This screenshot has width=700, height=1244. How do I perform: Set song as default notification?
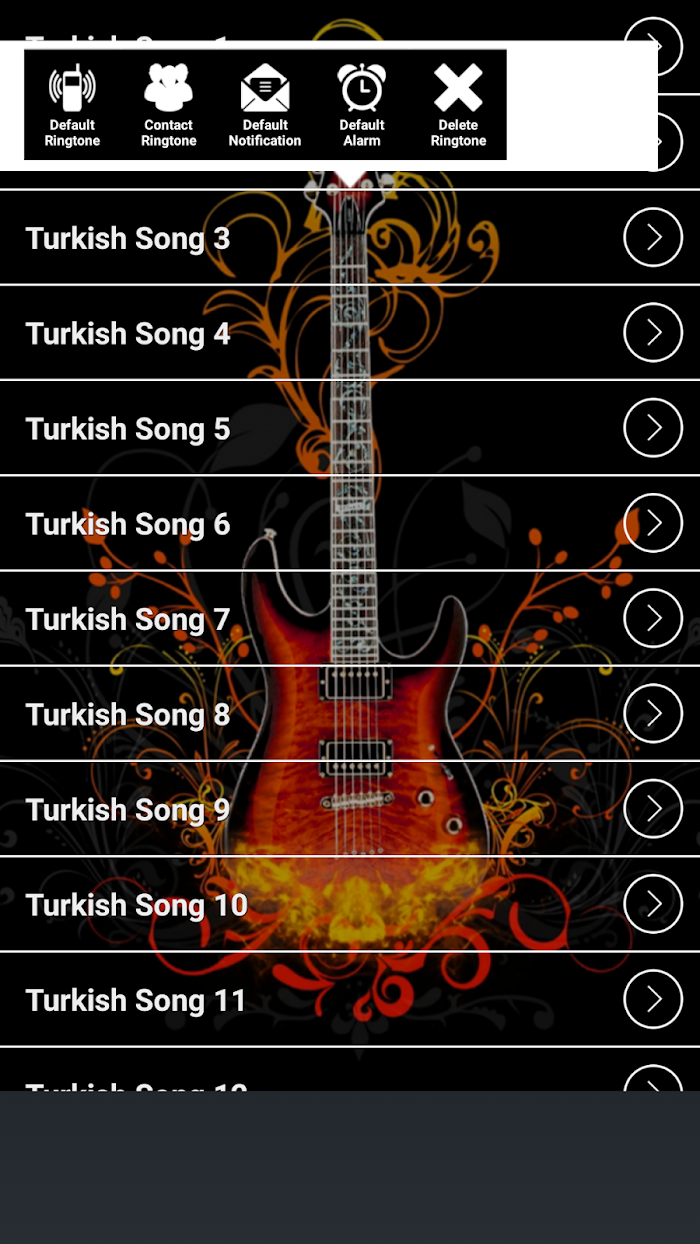tap(265, 105)
